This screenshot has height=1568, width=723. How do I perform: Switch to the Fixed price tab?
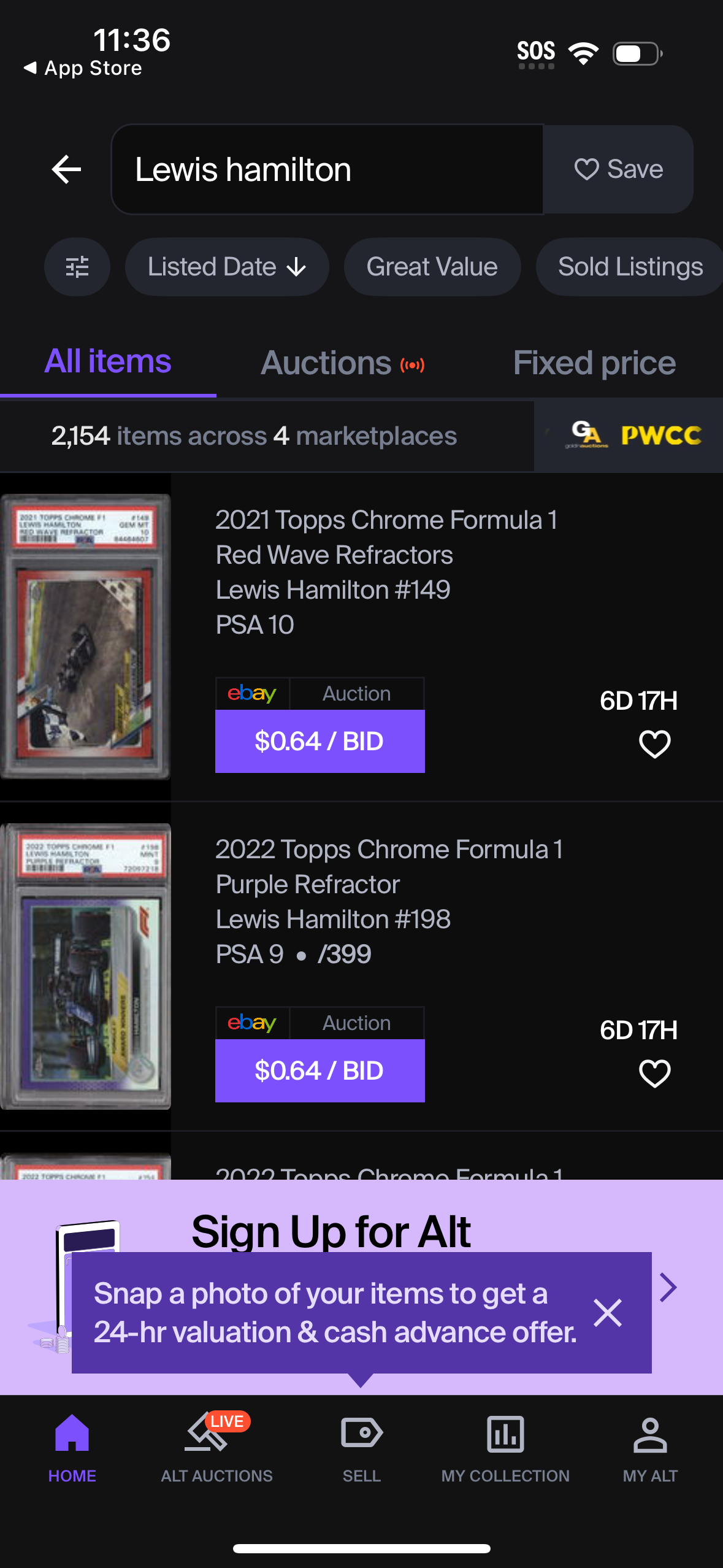[x=594, y=363]
